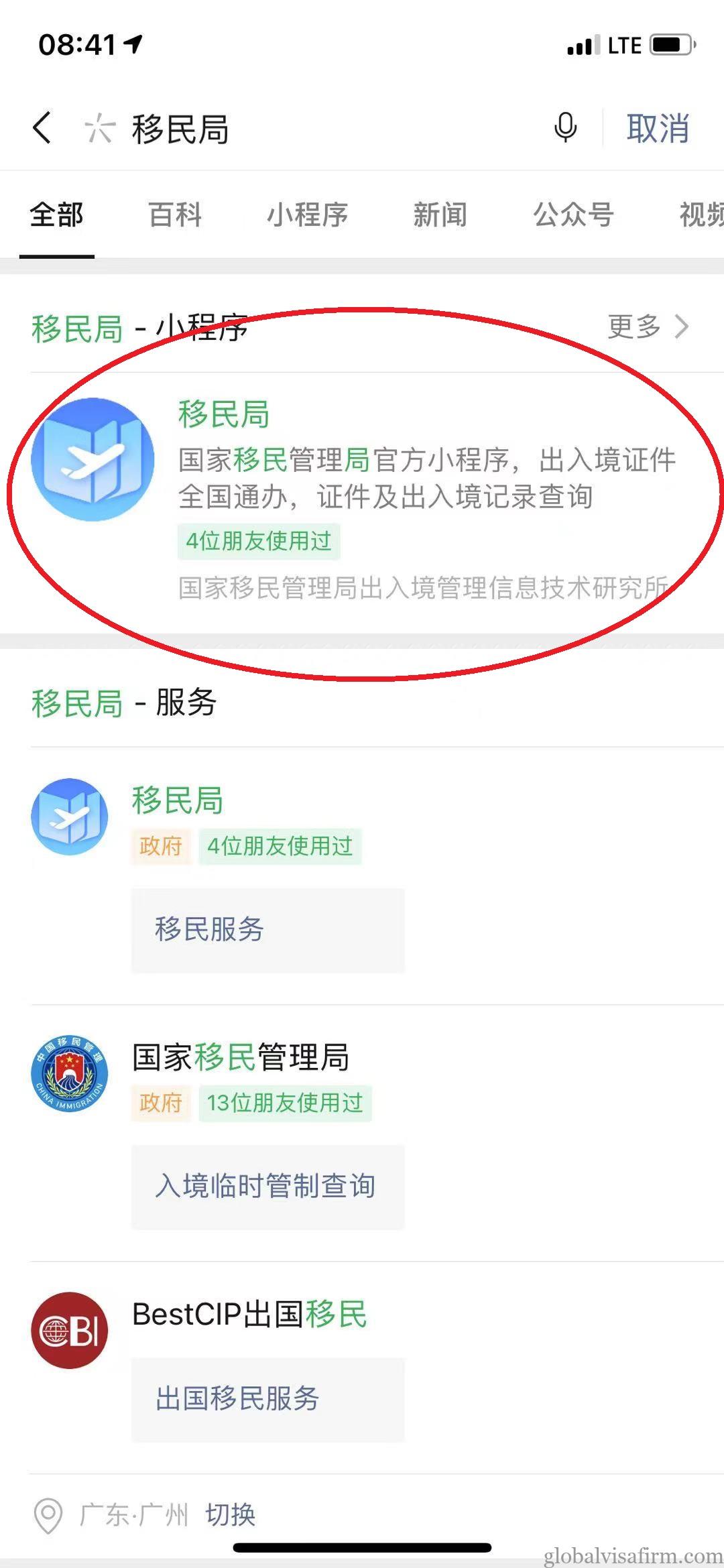Start voice search with the microphone

[x=565, y=127]
